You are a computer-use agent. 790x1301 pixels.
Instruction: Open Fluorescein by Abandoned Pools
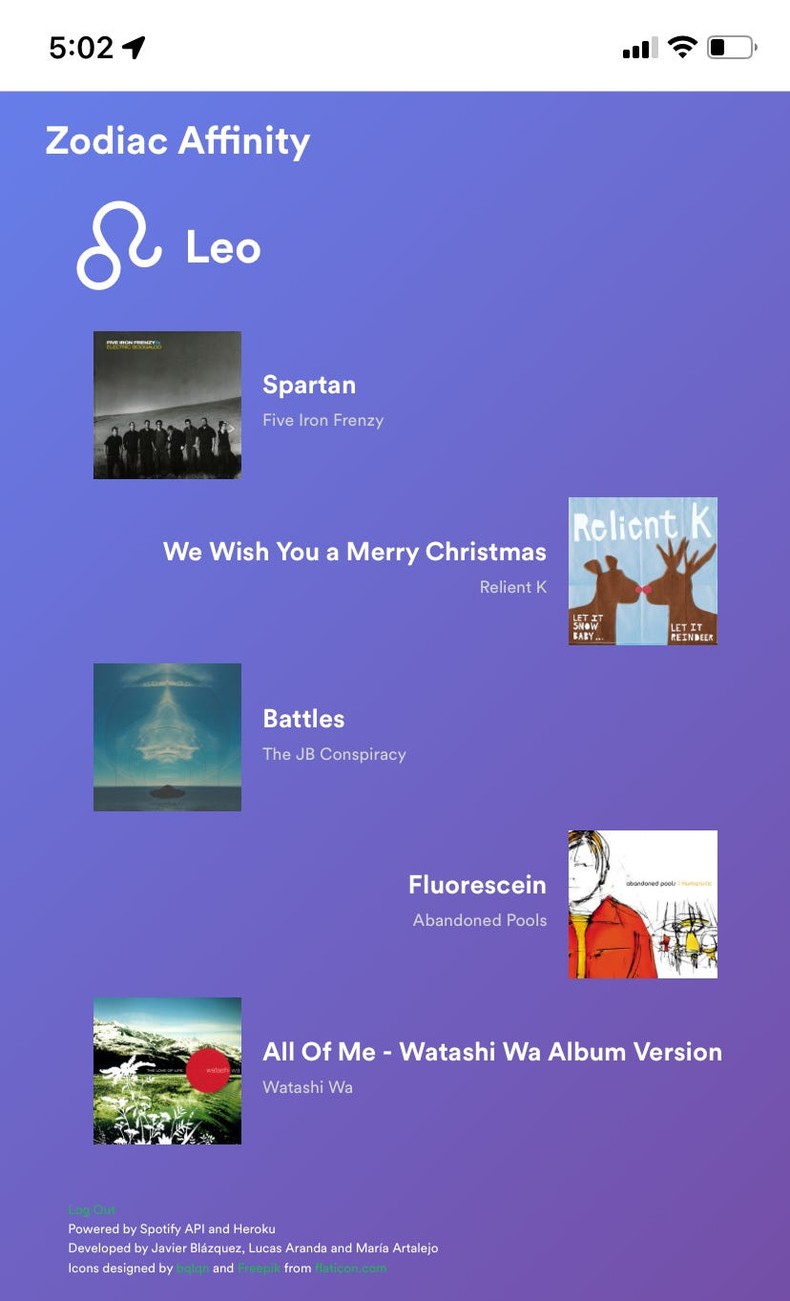click(477, 885)
